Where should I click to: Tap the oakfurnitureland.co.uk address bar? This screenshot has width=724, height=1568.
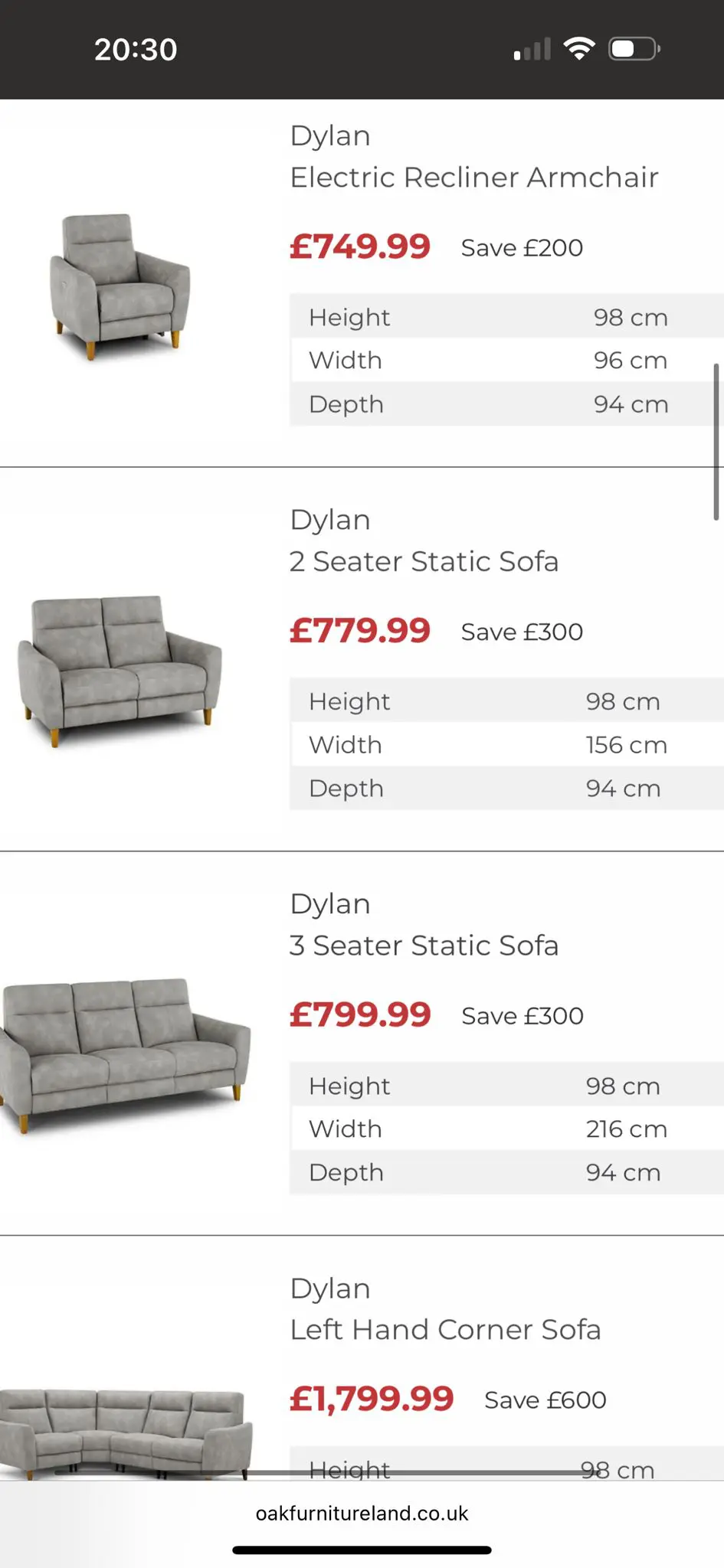362,1513
